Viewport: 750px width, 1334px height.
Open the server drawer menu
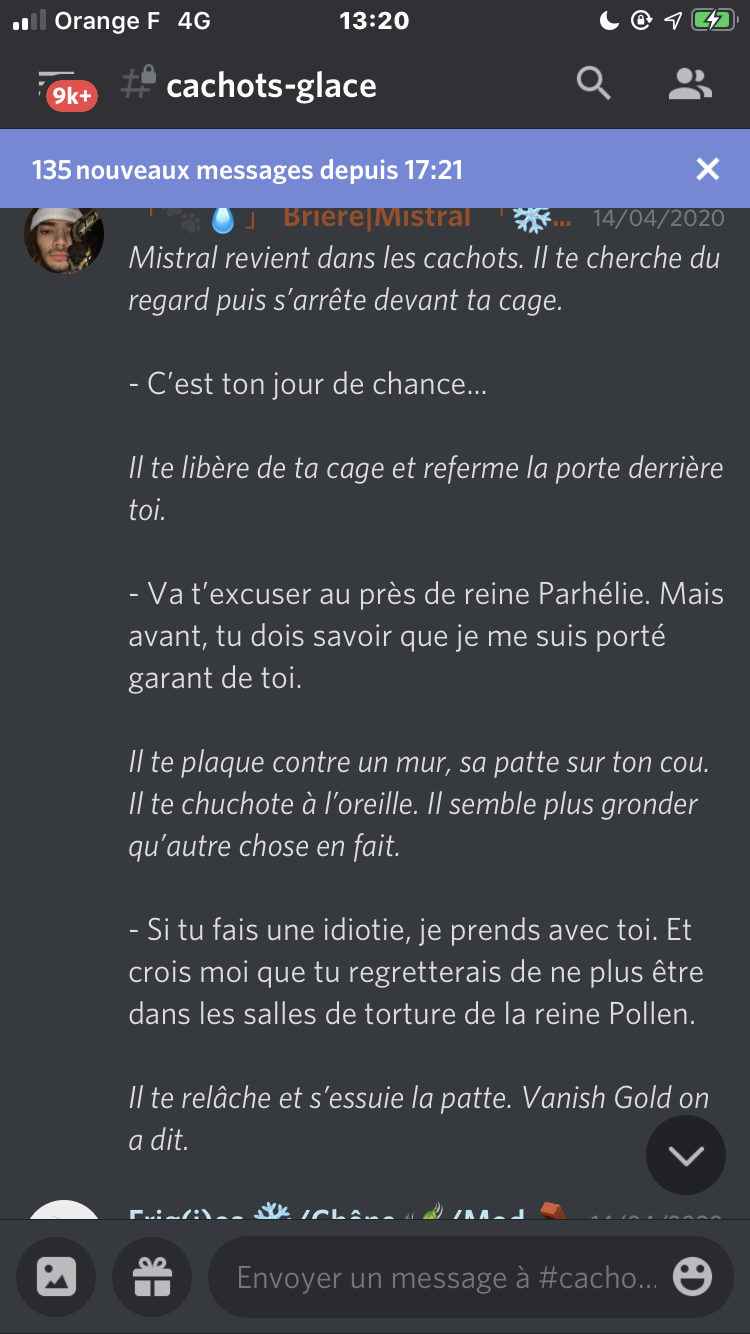click(57, 84)
